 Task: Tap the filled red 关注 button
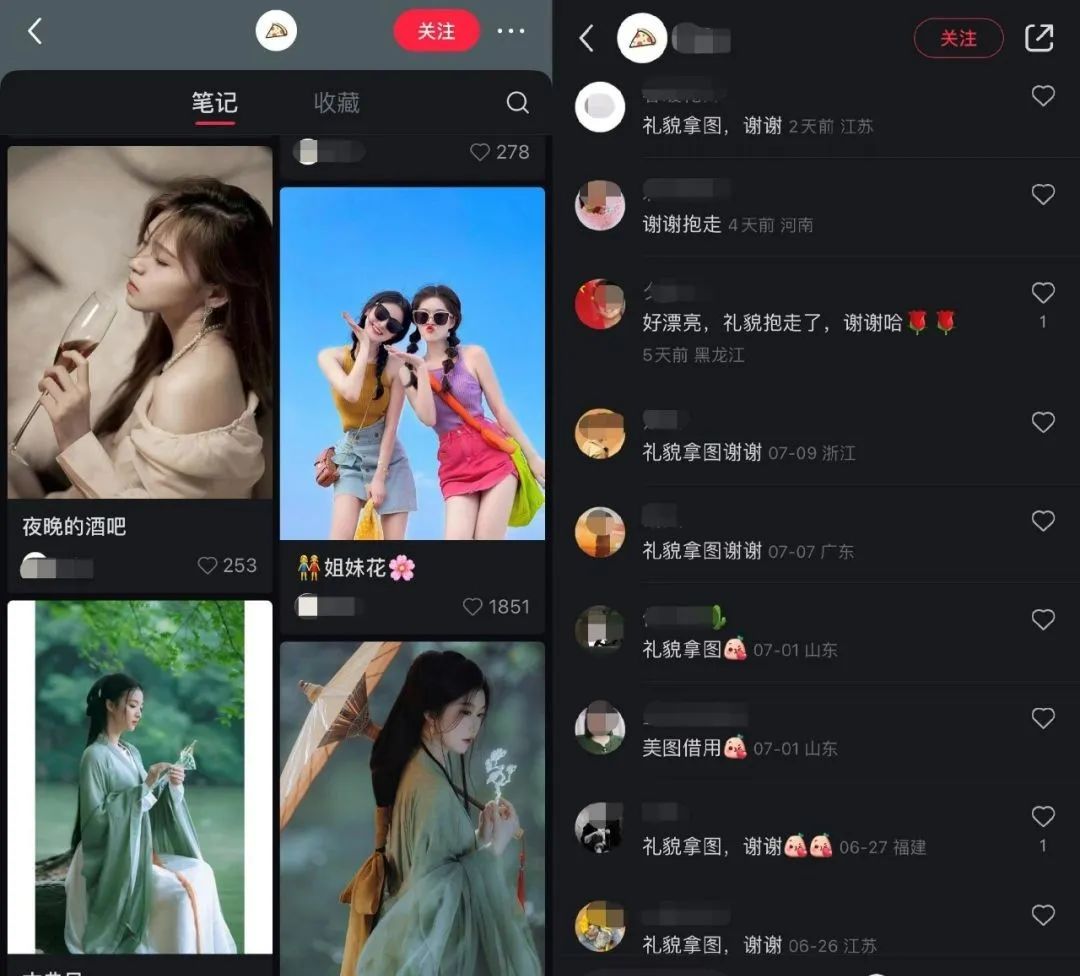tap(436, 32)
